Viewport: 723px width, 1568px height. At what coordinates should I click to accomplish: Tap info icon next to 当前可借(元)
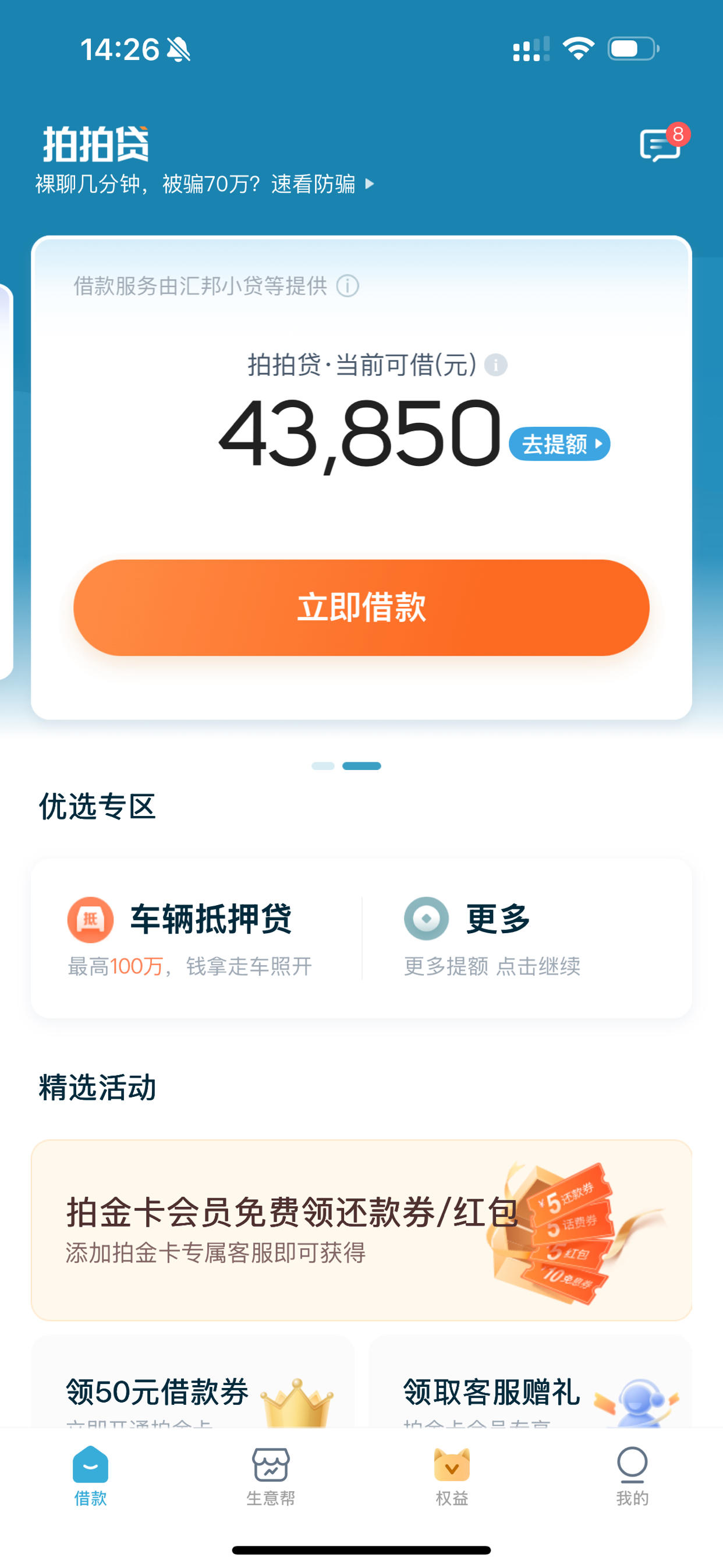click(495, 365)
